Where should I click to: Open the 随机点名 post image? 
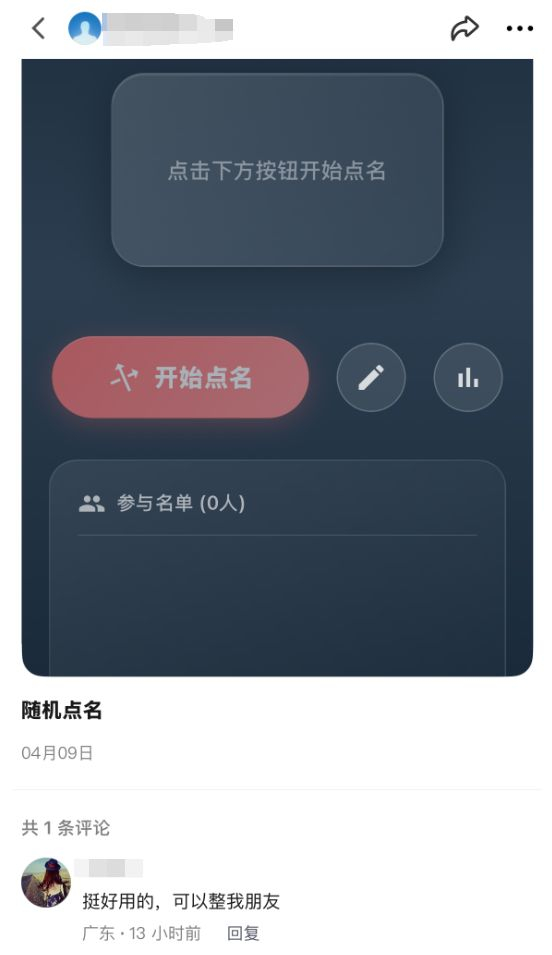pos(277,367)
